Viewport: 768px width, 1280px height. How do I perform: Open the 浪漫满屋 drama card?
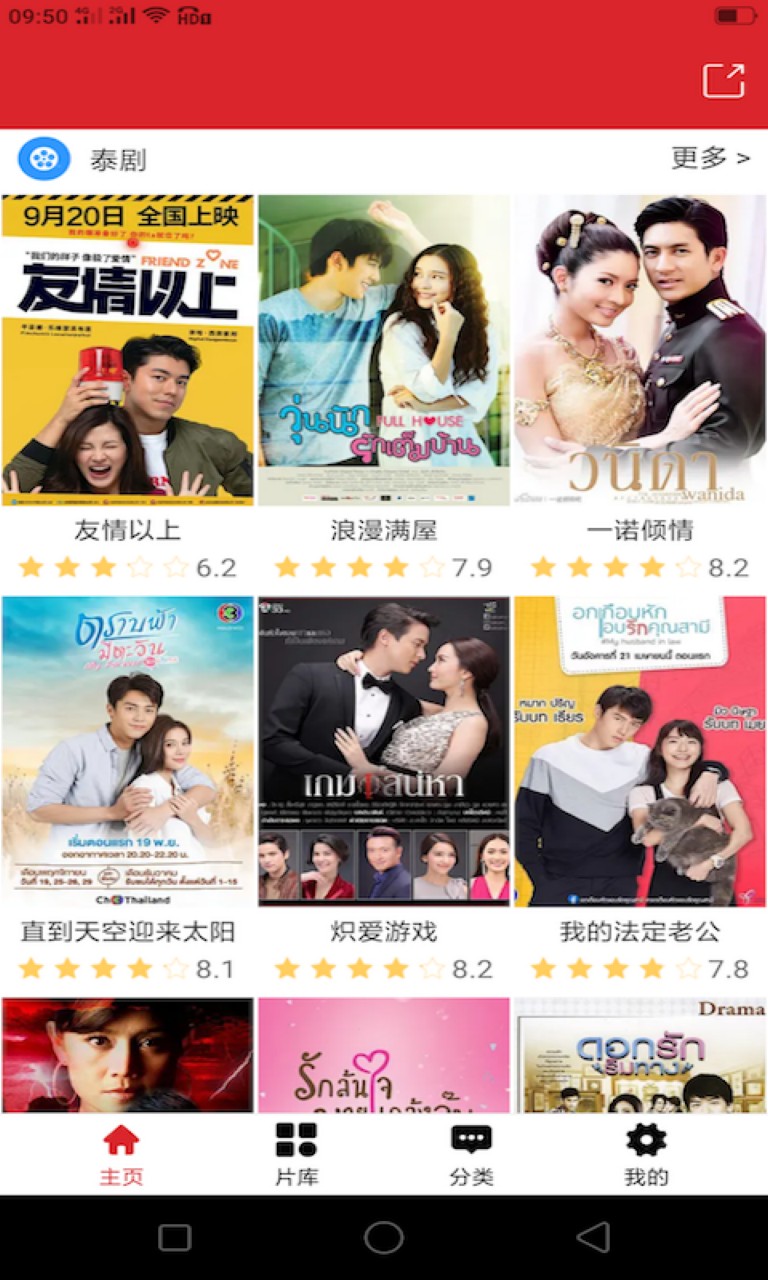pyautogui.click(x=384, y=351)
